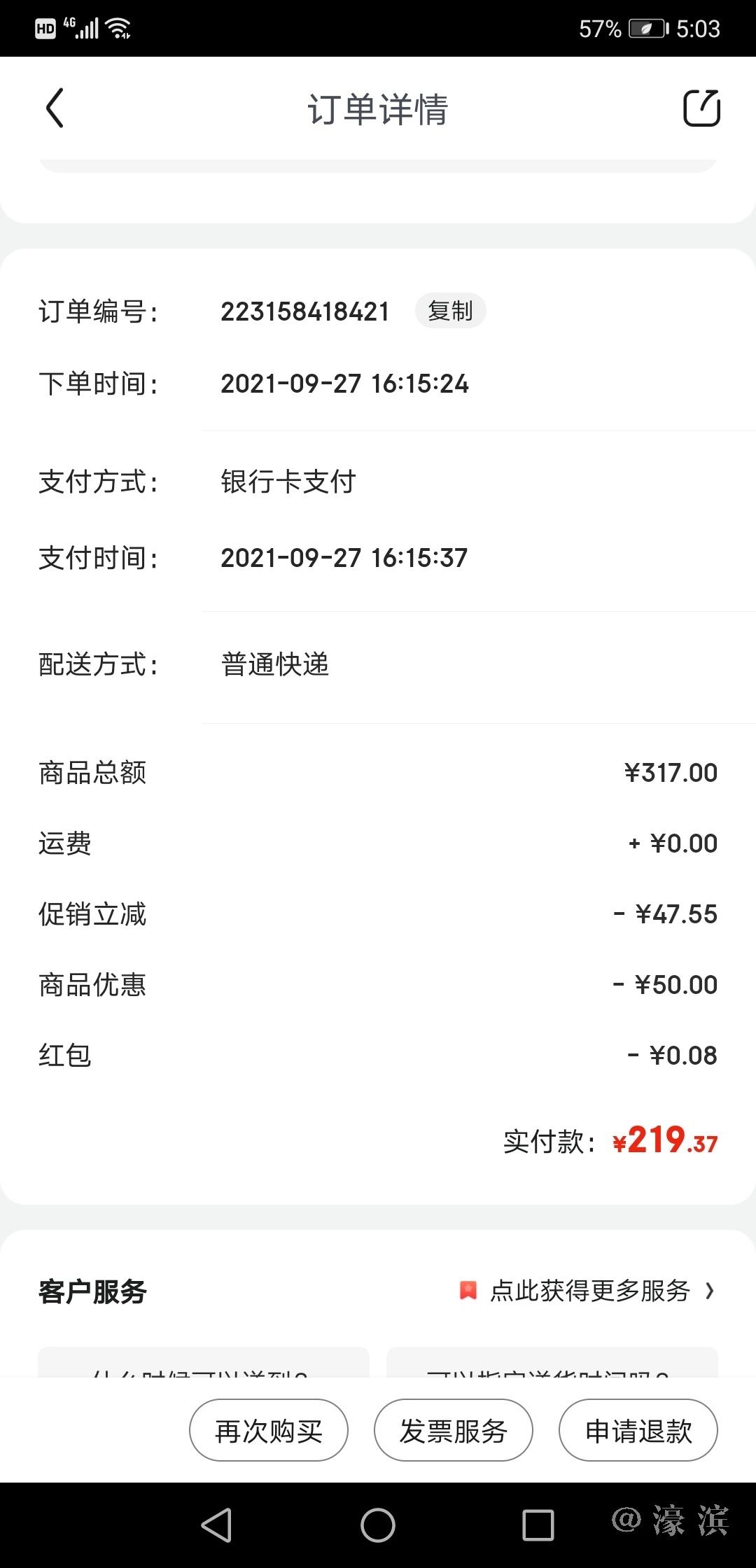Return using the system back button
The image size is (756, 1568).
[x=216, y=1525]
